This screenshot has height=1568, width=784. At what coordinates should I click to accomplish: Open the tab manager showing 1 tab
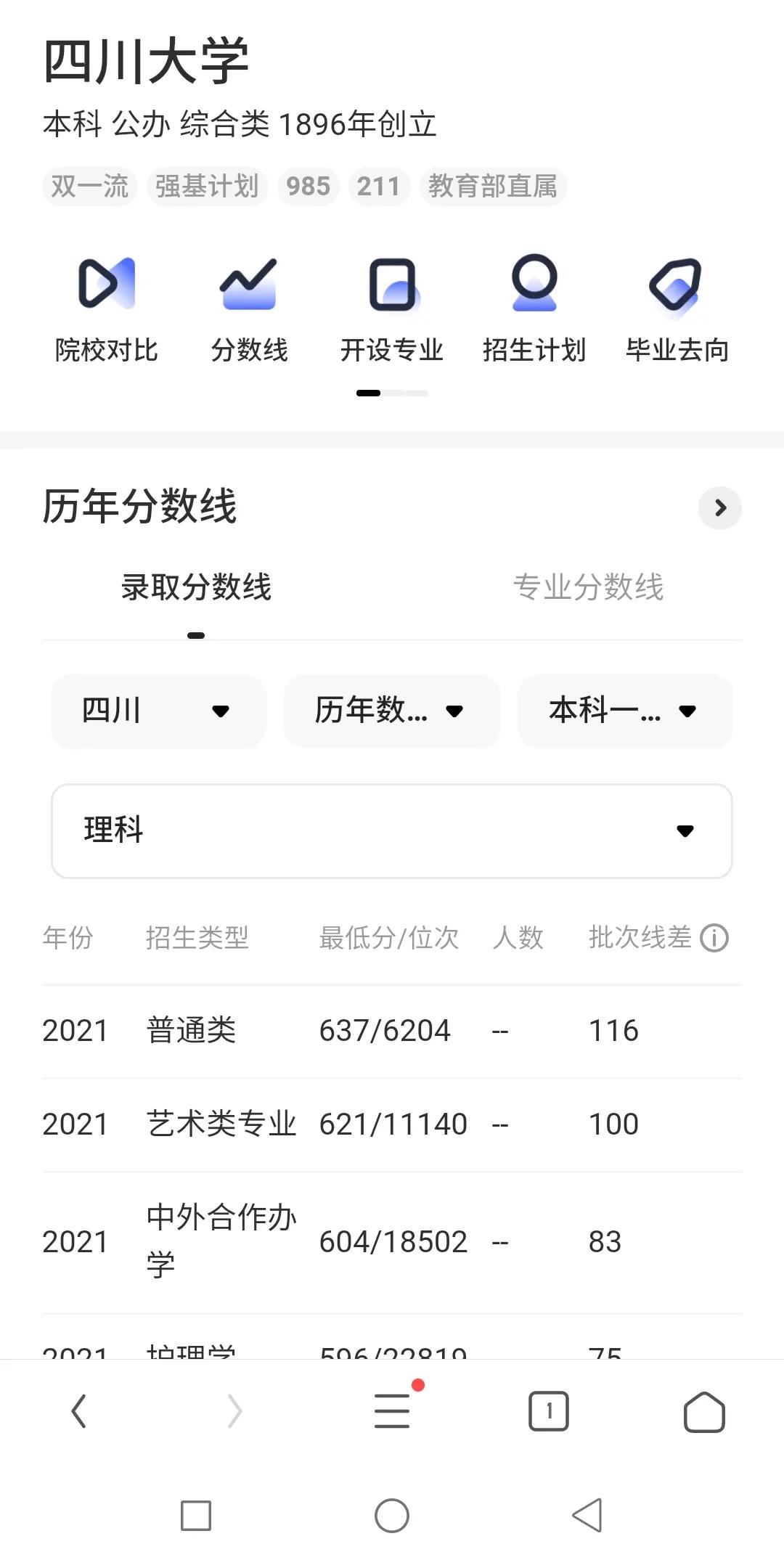549,1410
